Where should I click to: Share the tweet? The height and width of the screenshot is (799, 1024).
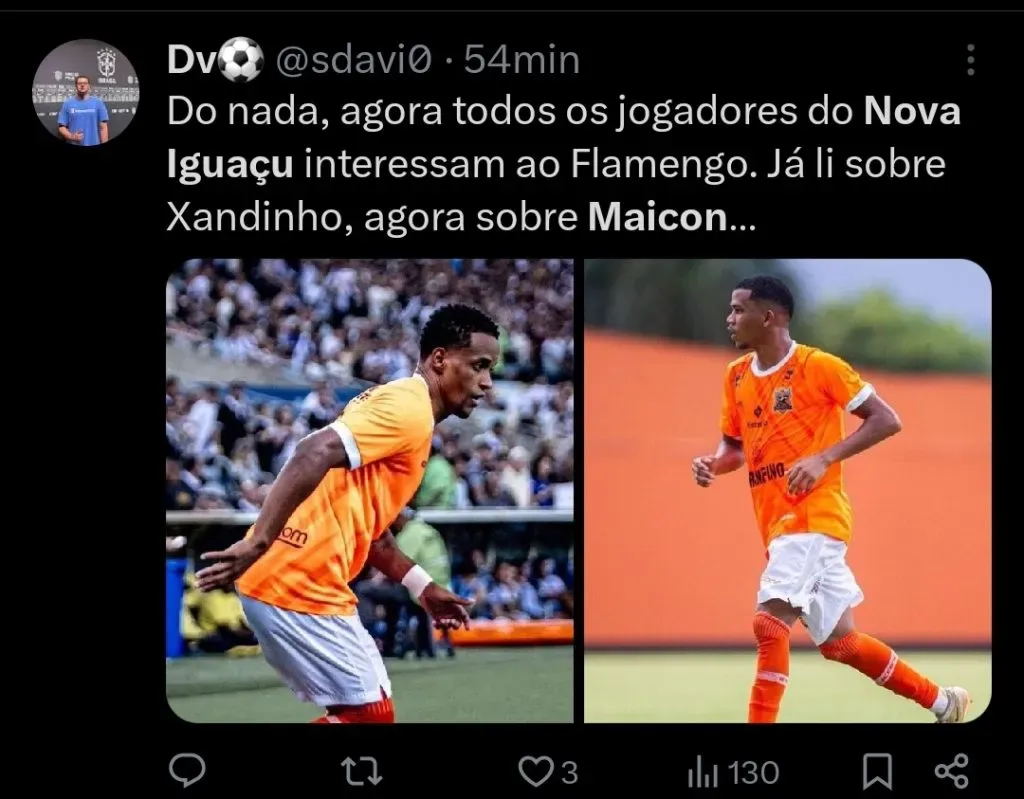point(950,771)
